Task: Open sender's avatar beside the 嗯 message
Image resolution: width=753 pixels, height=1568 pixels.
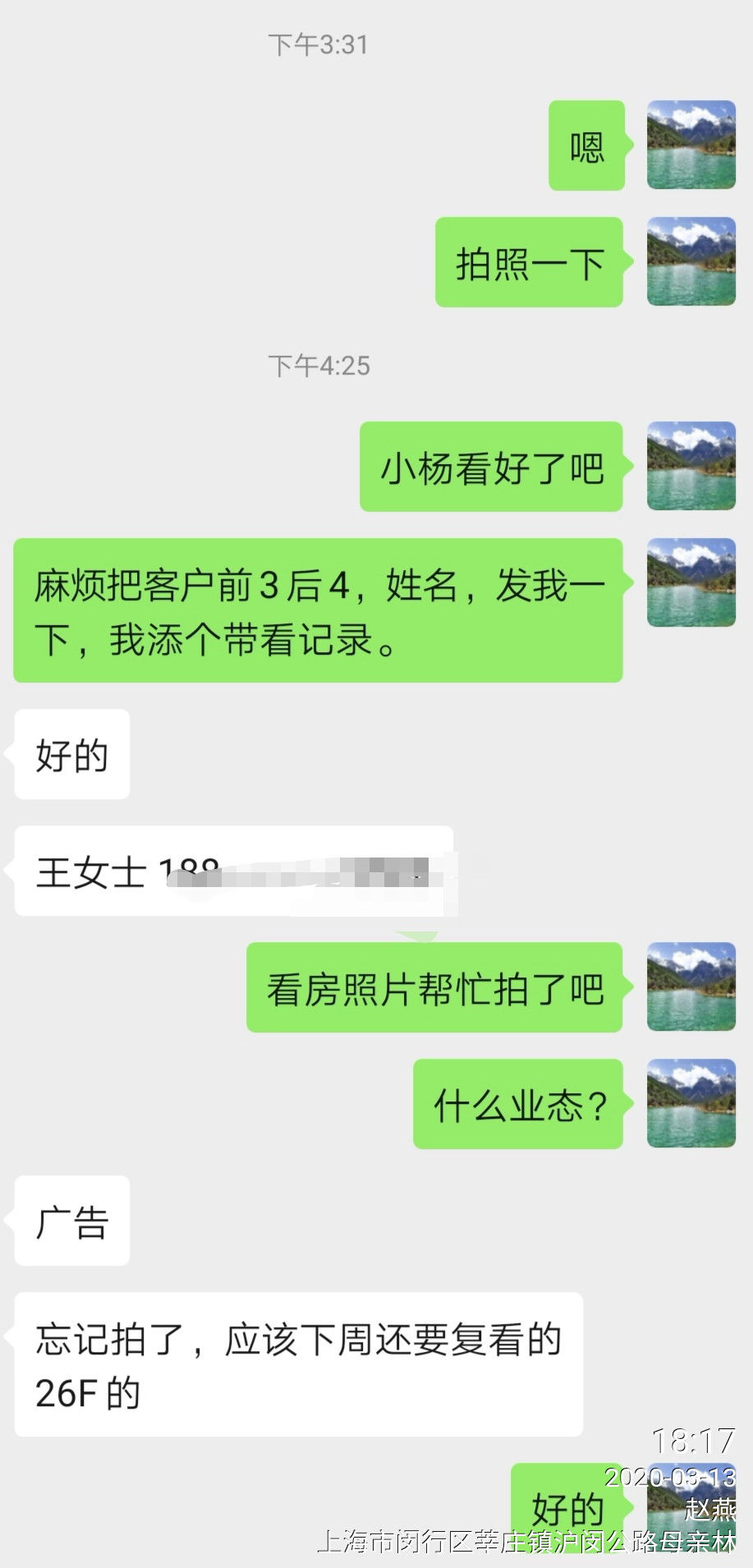Action: click(691, 145)
